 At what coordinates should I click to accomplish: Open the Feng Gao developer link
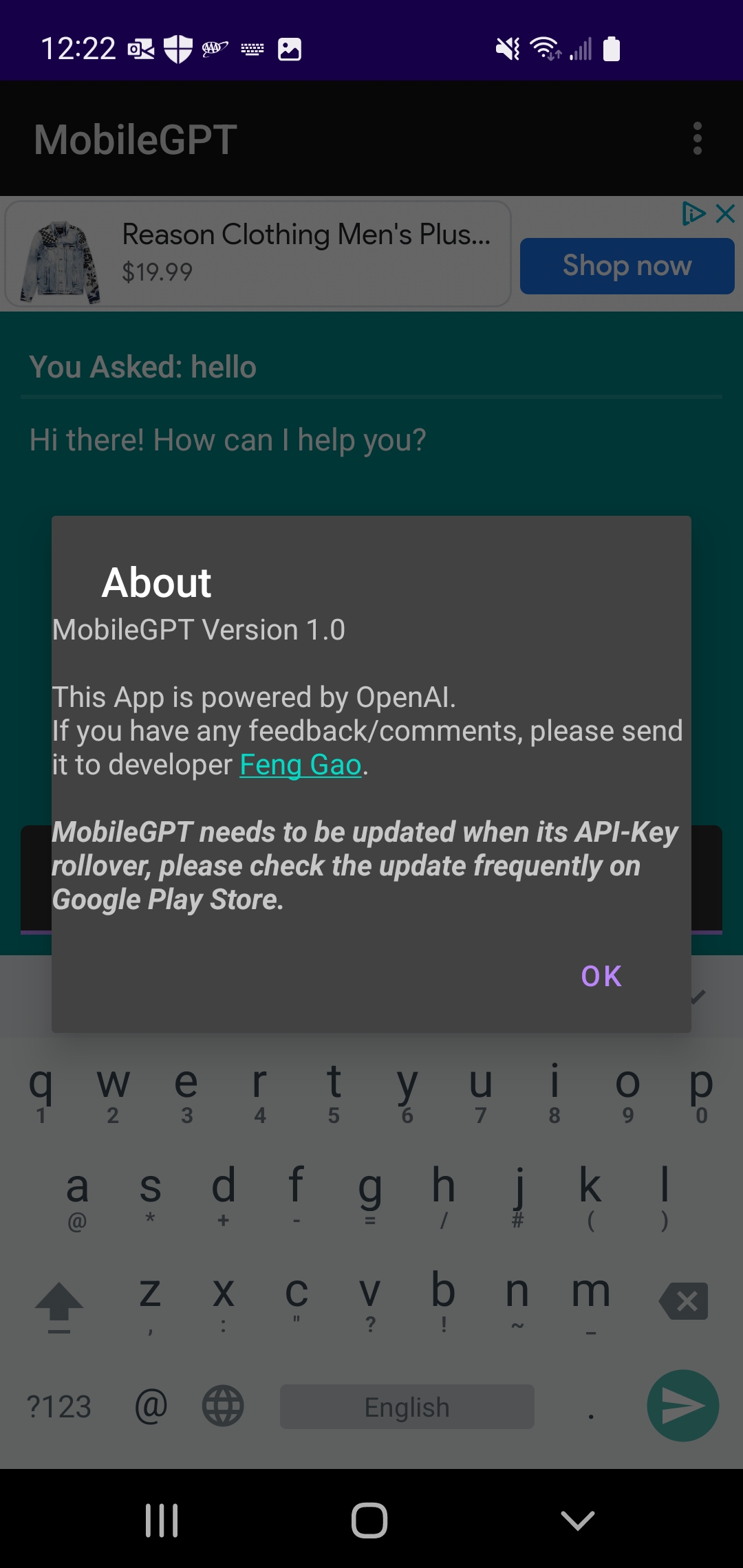pos(301,765)
